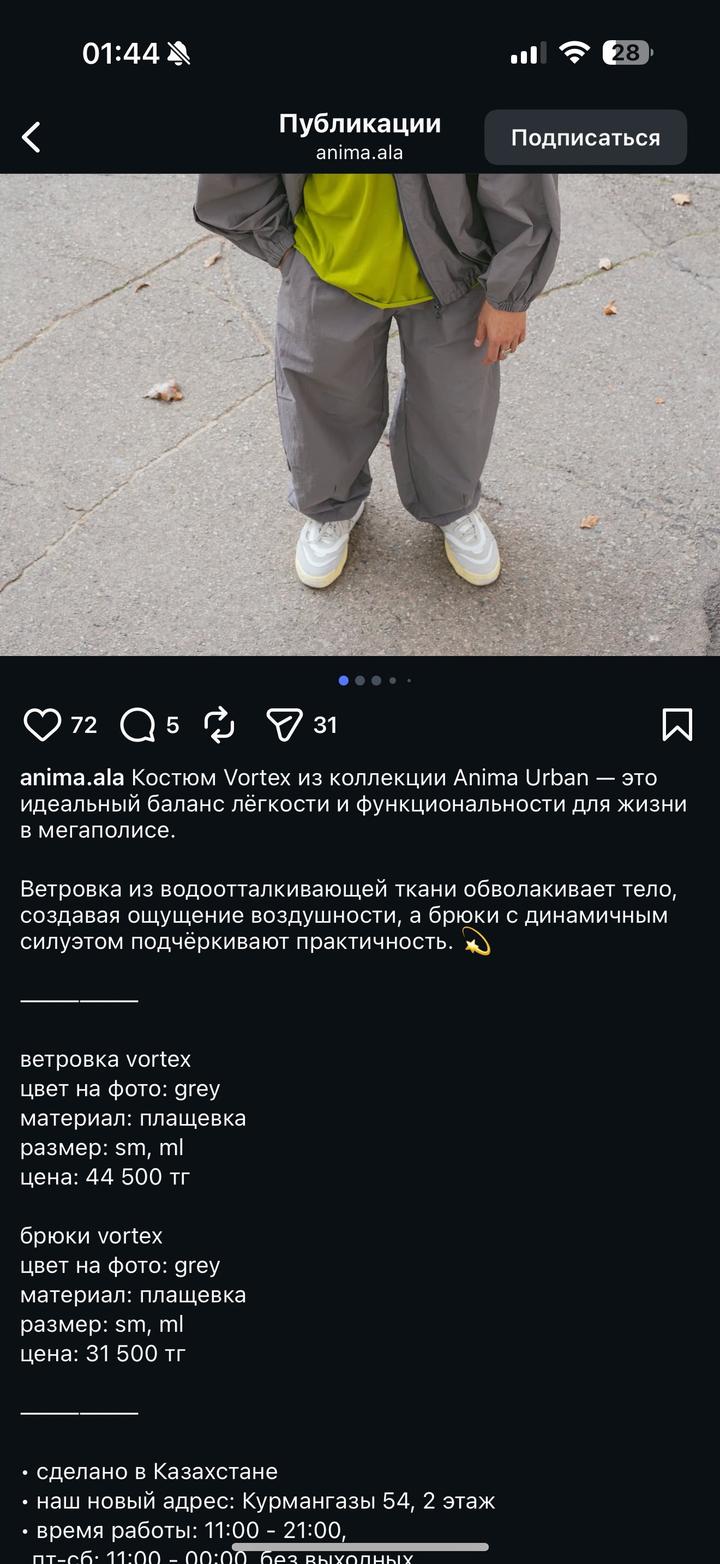Image resolution: width=720 pixels, height=1564 pixels.
Task: Share the post via paper plane icon
Action: tap(284, 725)
